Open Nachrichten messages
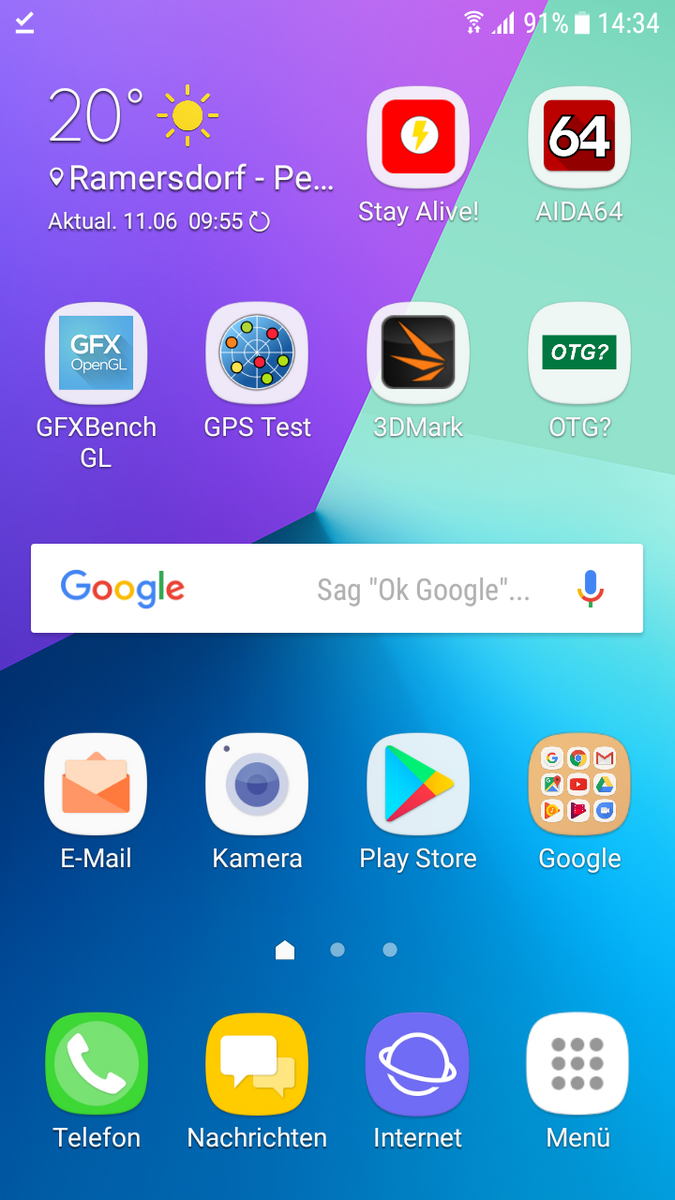The height and width of the screenshot is (1200, 675). pyautogui.click(x=257, y=1064)
